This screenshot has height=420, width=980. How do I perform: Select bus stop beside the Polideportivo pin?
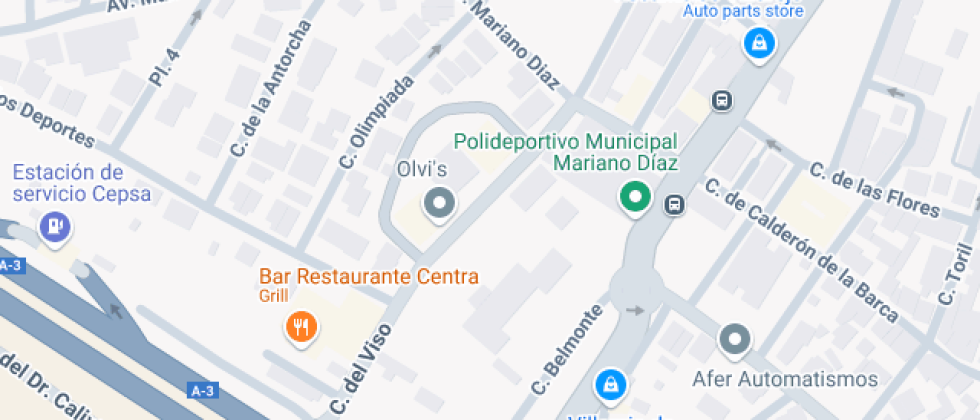(674, 204)
